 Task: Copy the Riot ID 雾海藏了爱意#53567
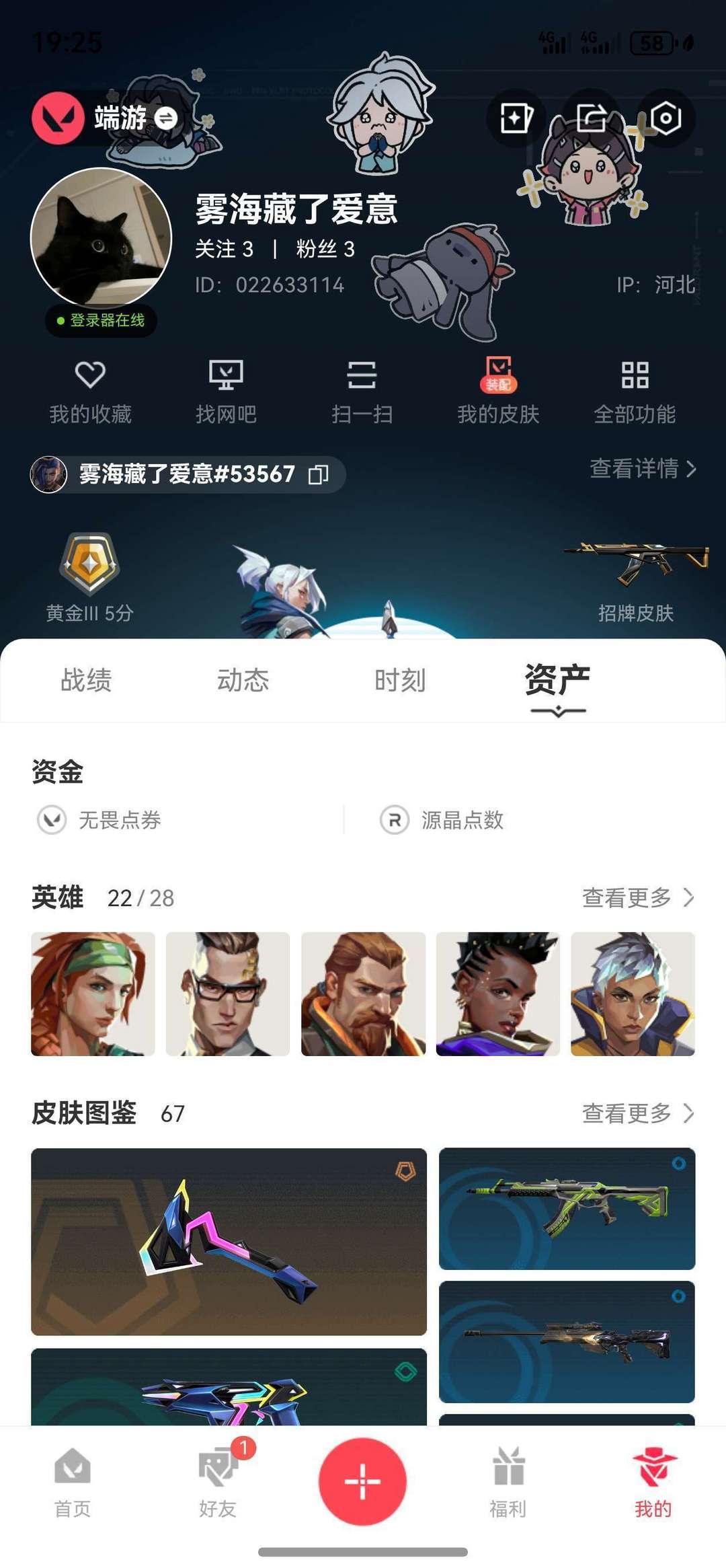[319, 474]
